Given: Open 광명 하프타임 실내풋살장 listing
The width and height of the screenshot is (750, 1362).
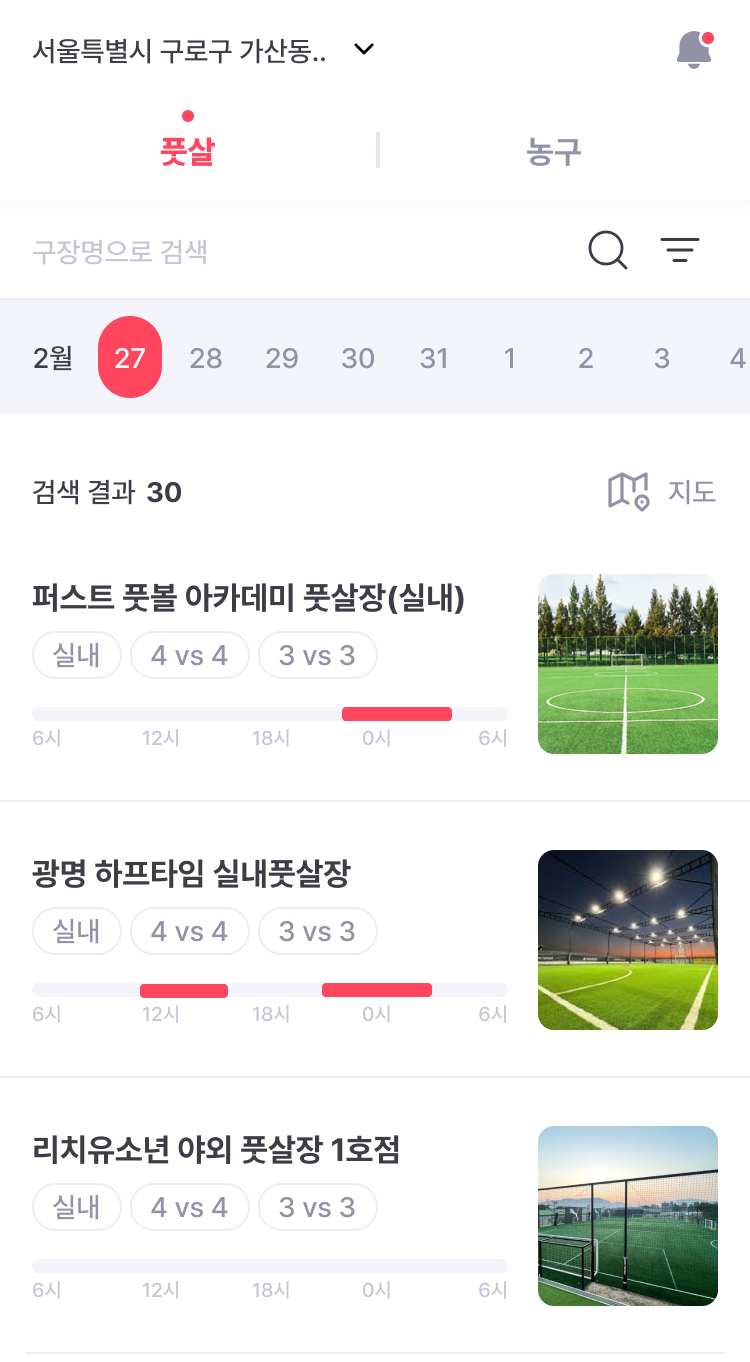Looking at the screenshot, I should coord(375,940).
